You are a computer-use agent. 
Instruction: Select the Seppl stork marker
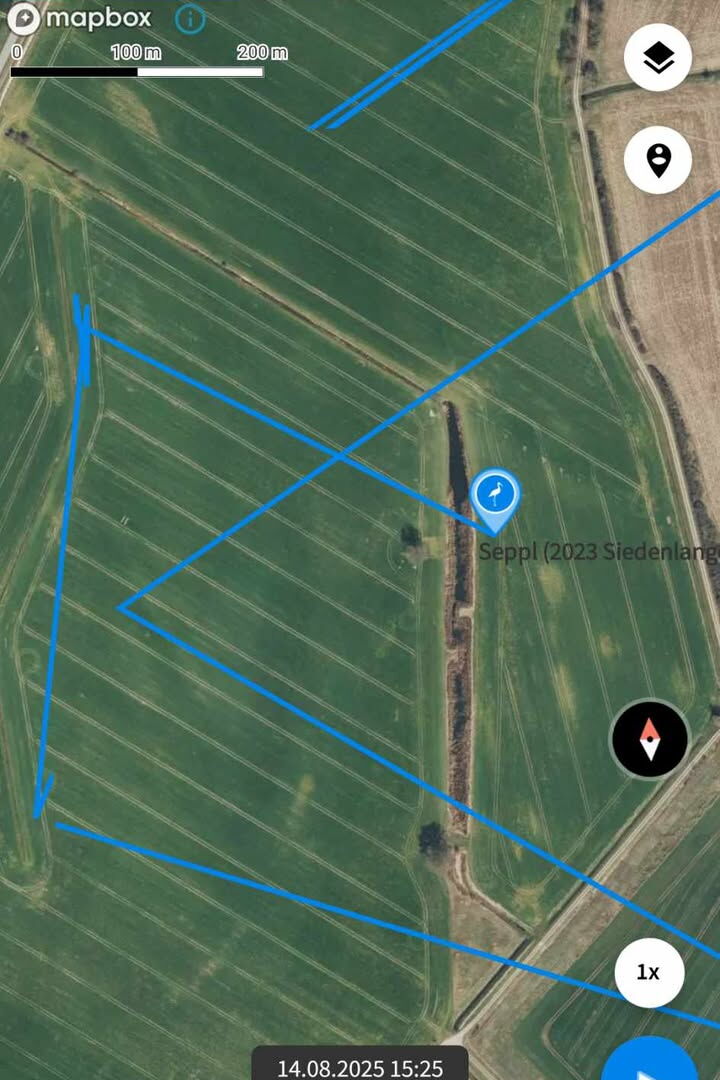495,495
